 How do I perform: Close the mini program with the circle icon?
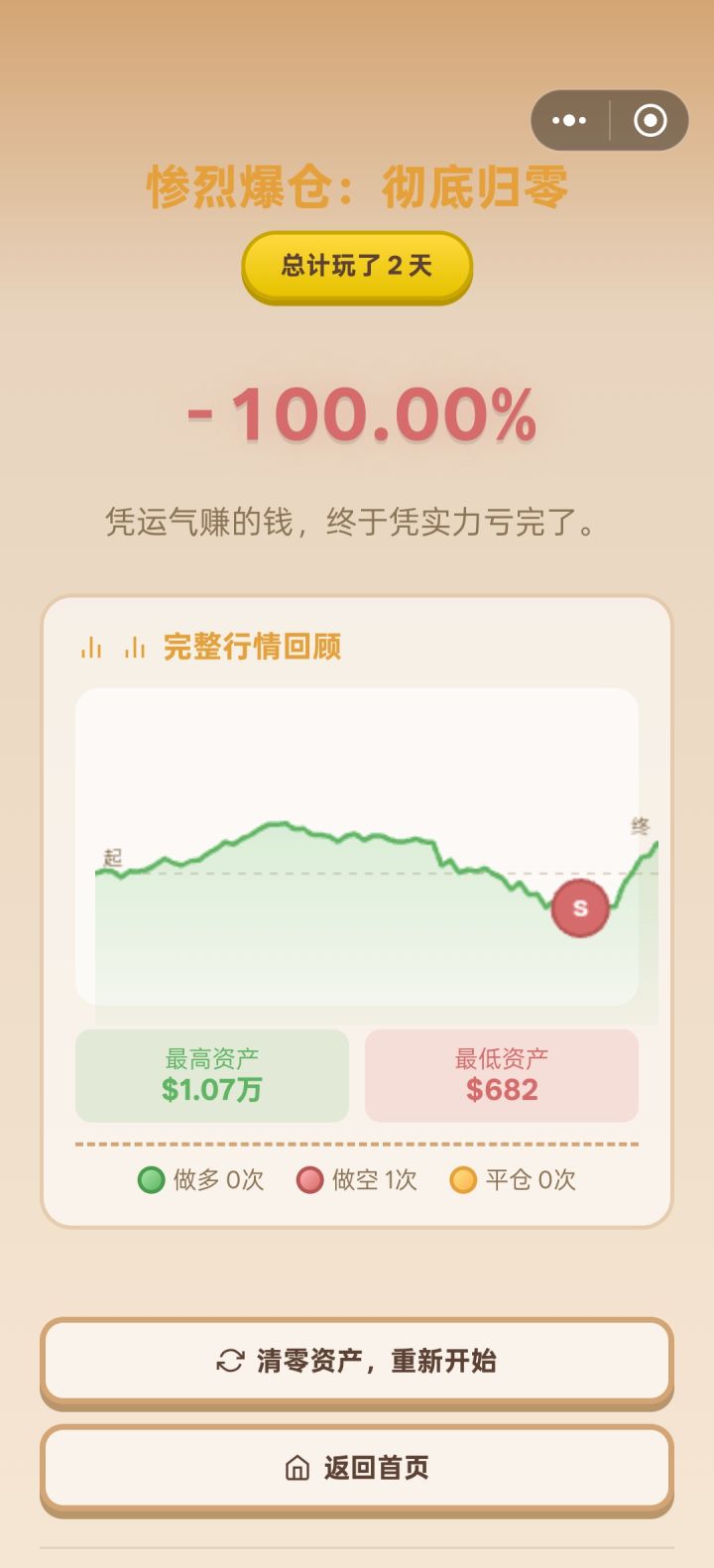651,121
